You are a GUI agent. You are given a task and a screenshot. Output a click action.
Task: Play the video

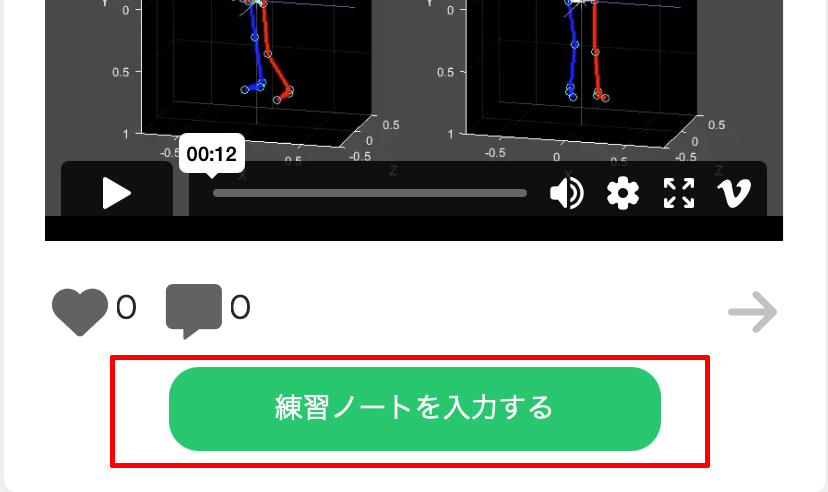[x=116, y=193]
